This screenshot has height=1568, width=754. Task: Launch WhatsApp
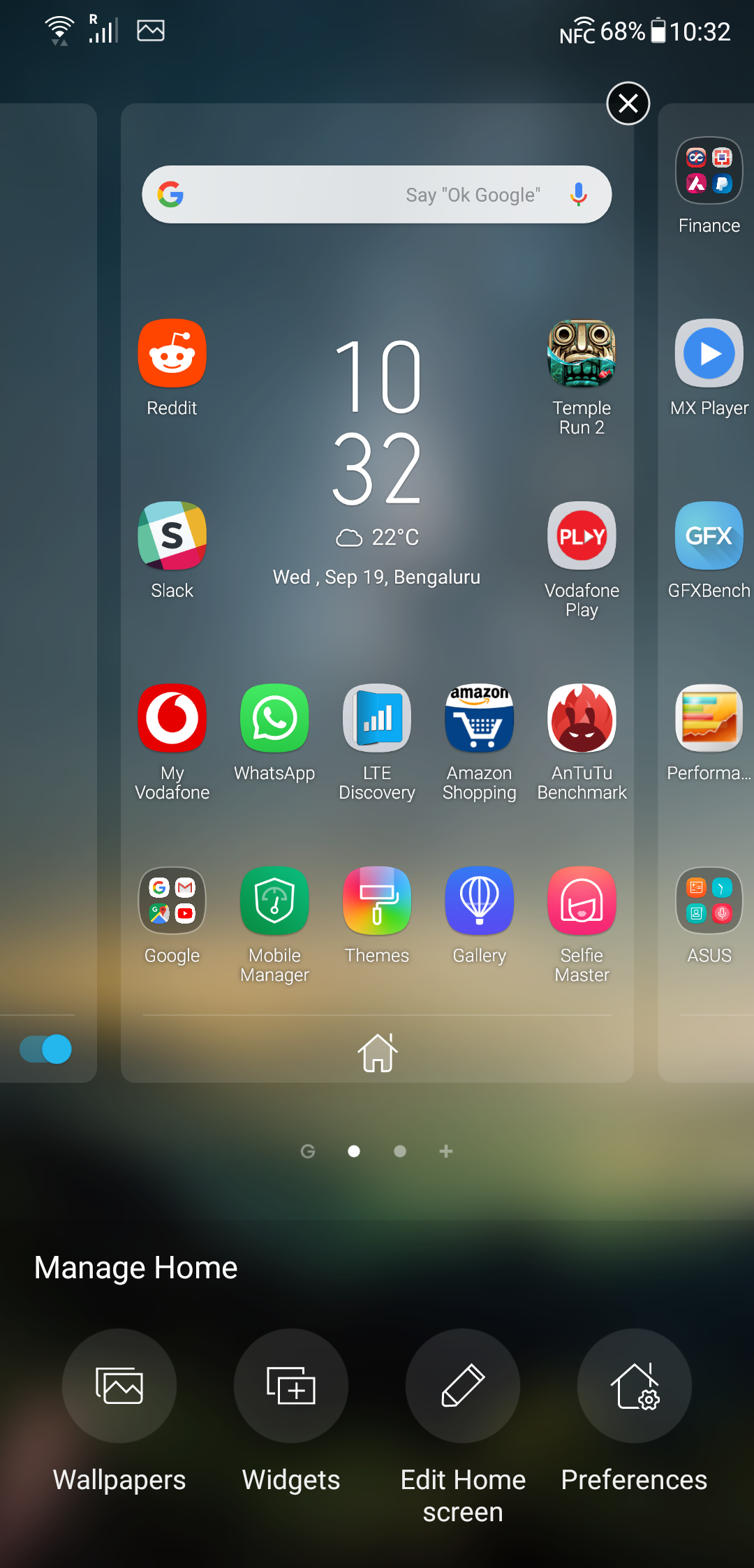coord(274,718)
